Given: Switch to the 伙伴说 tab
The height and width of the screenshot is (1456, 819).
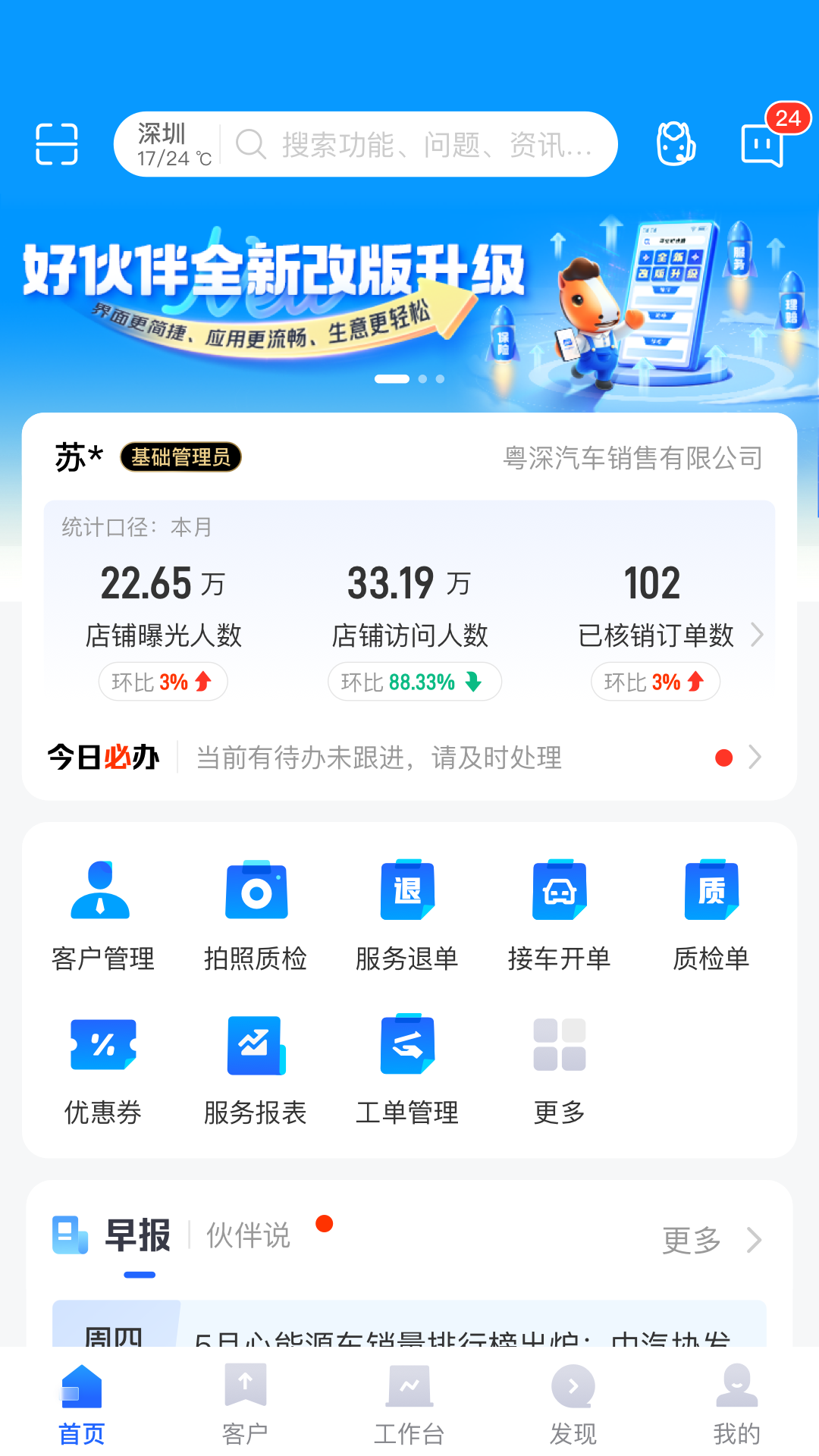Looking at the screenshot, I should (249, 1235).
